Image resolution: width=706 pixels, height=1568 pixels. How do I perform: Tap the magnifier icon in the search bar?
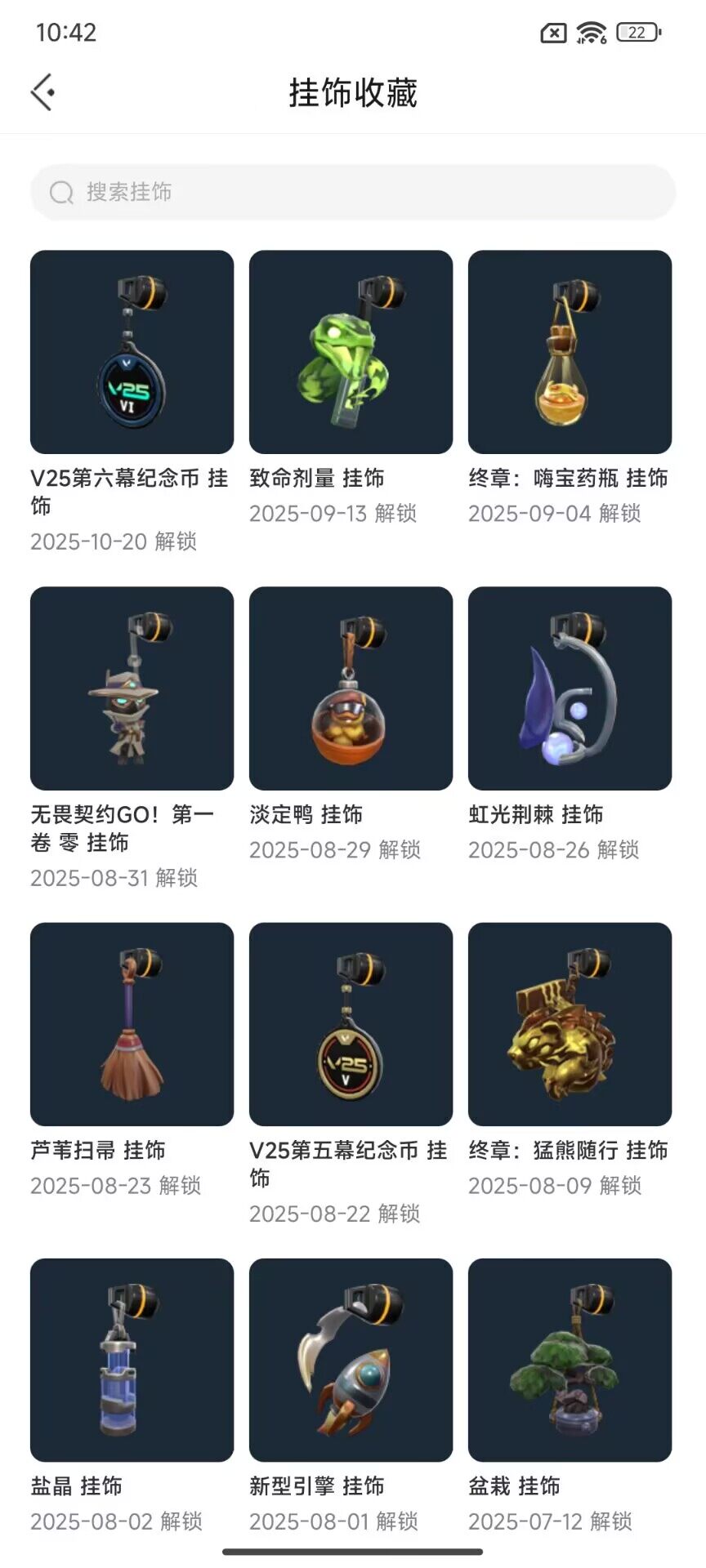pyautogui.click(x=62, y=193)
